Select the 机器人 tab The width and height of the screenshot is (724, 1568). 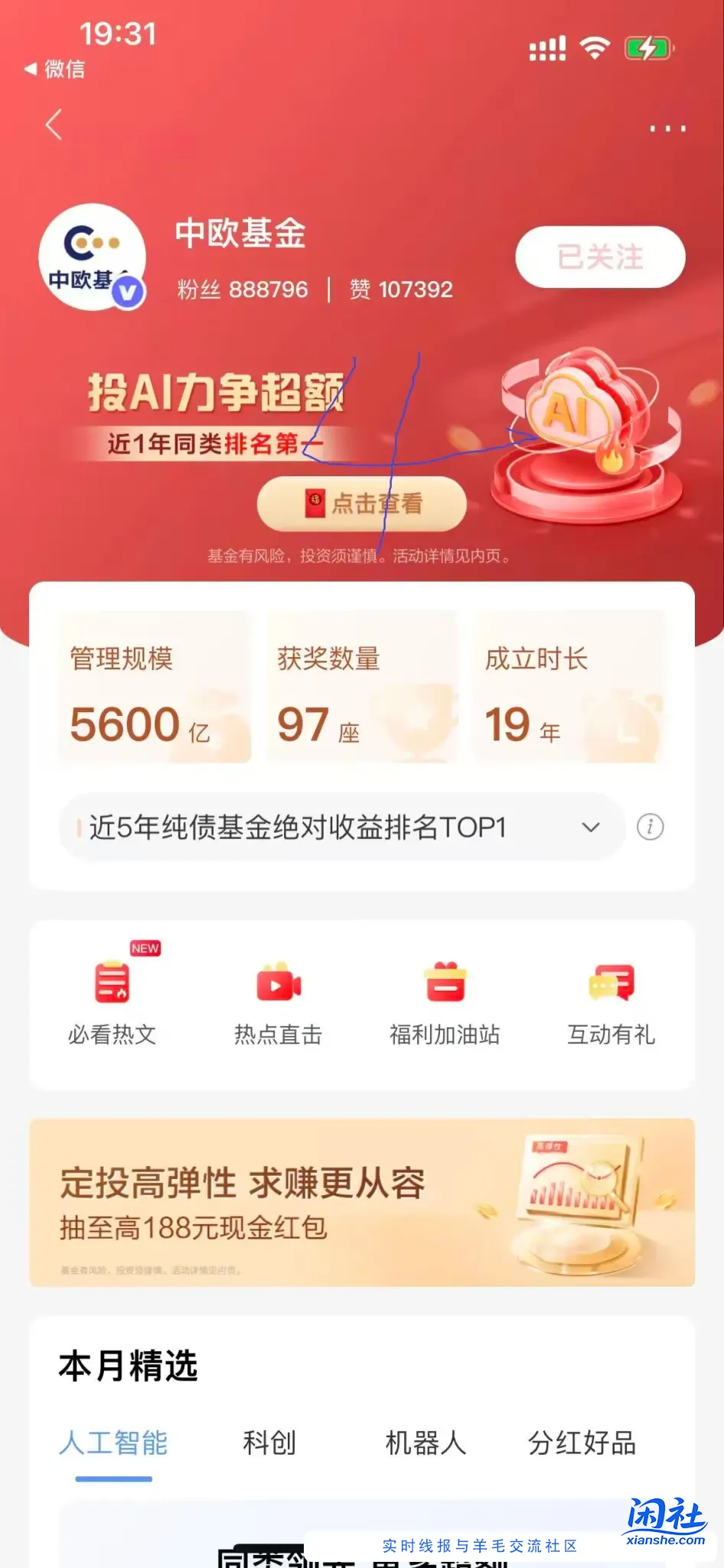pos(426,1442)
